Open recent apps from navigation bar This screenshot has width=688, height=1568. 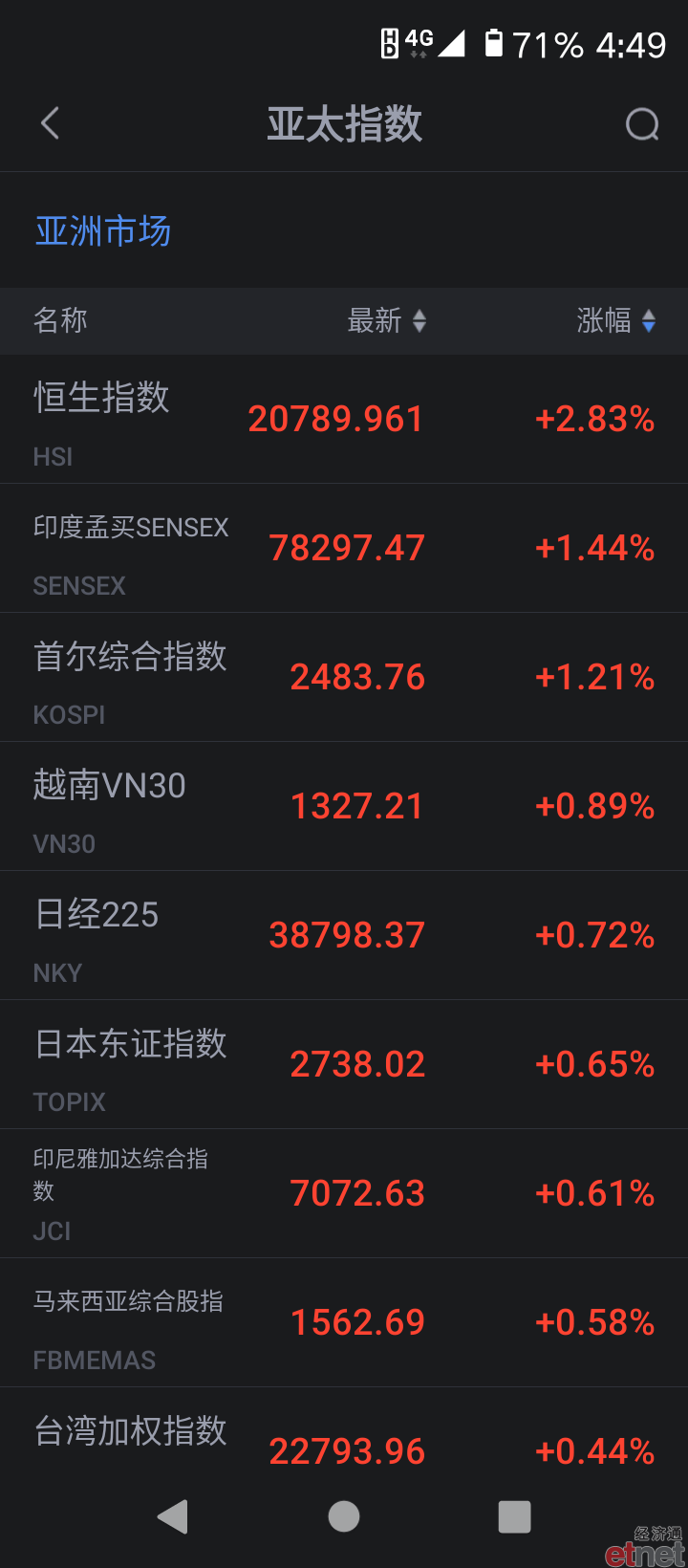tap(514, 1516)
